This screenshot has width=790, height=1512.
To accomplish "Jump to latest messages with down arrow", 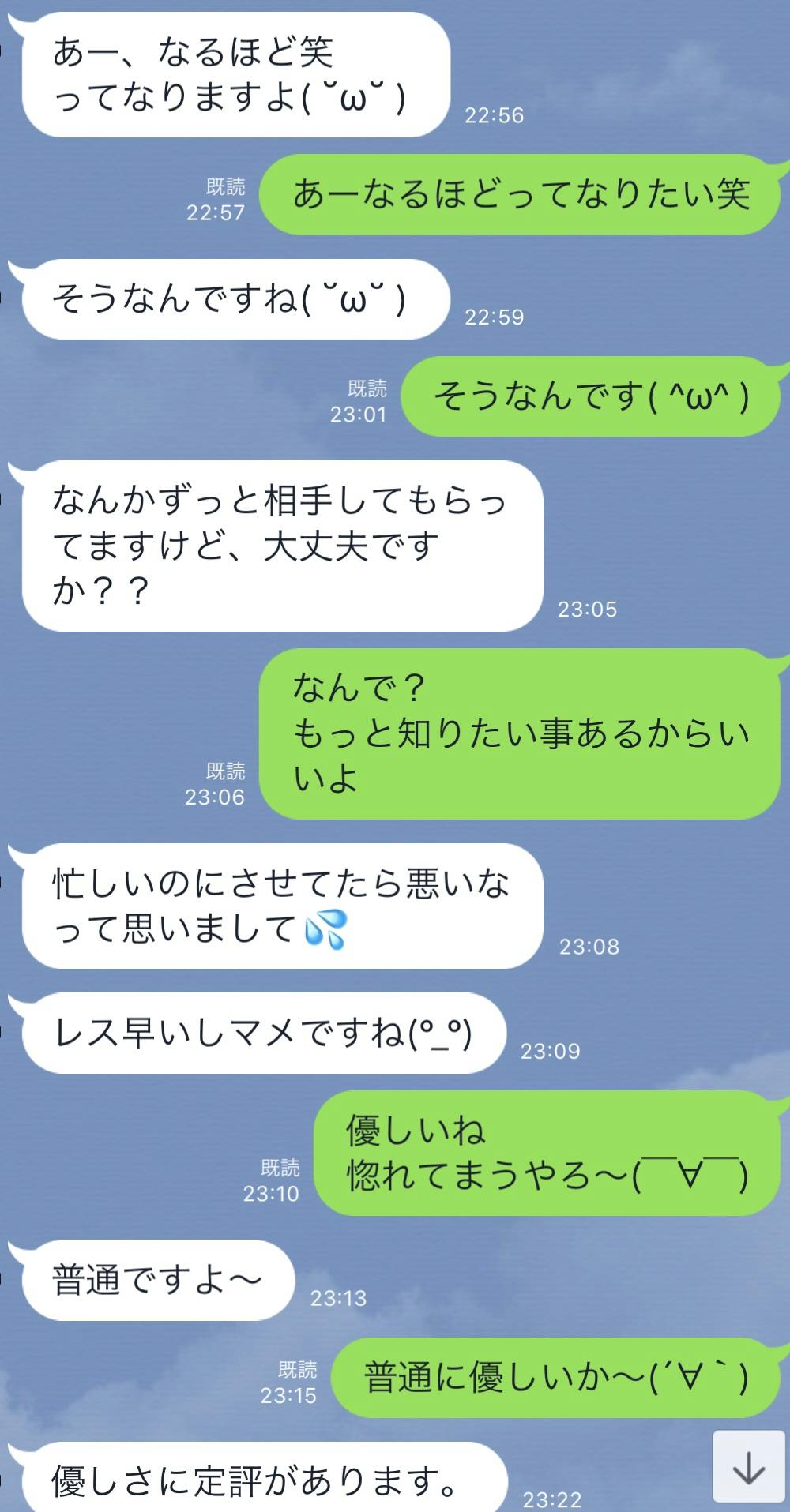I will tap(748, 1467).
